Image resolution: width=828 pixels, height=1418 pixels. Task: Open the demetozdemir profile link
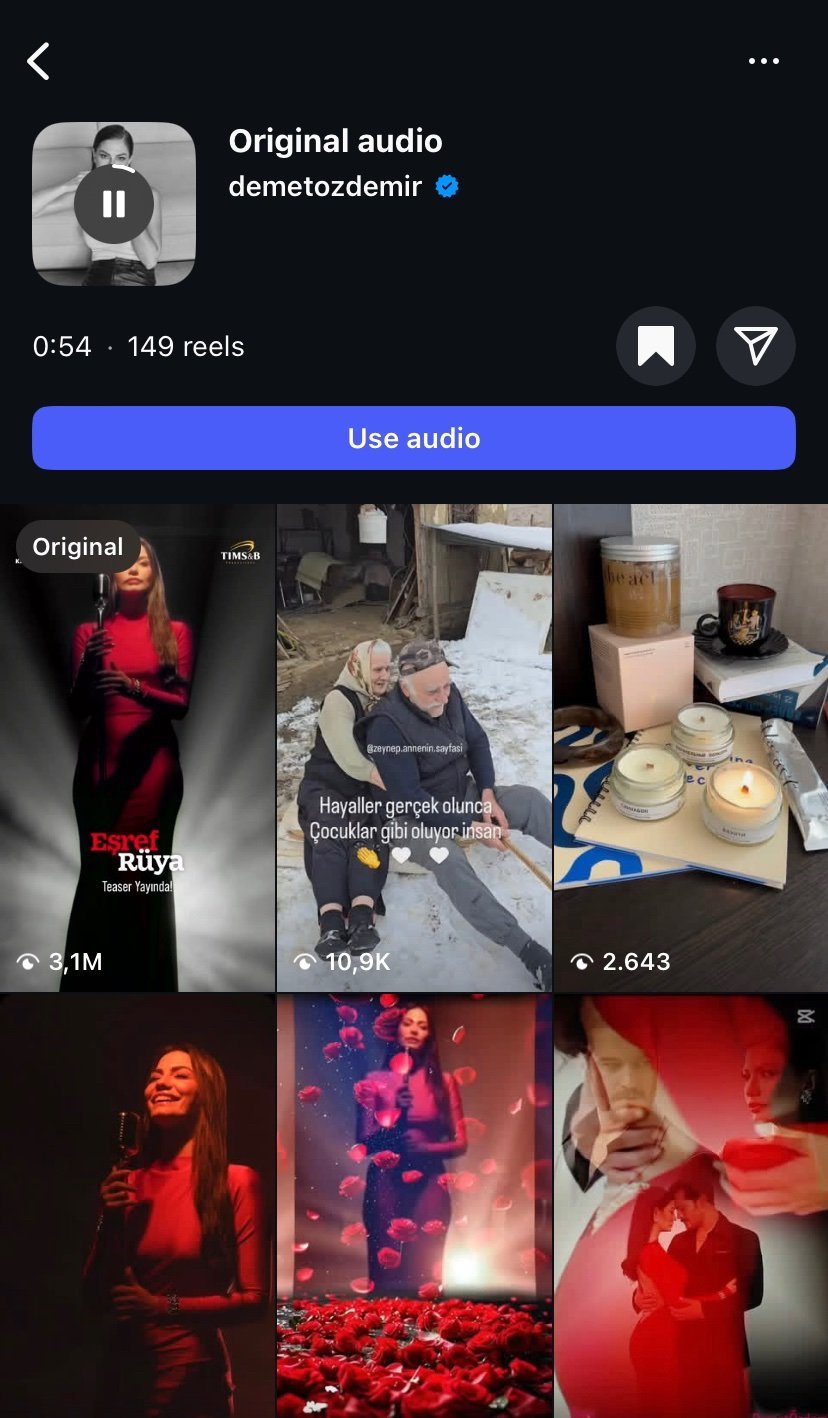pyautogui.click(x=325, y=186)
